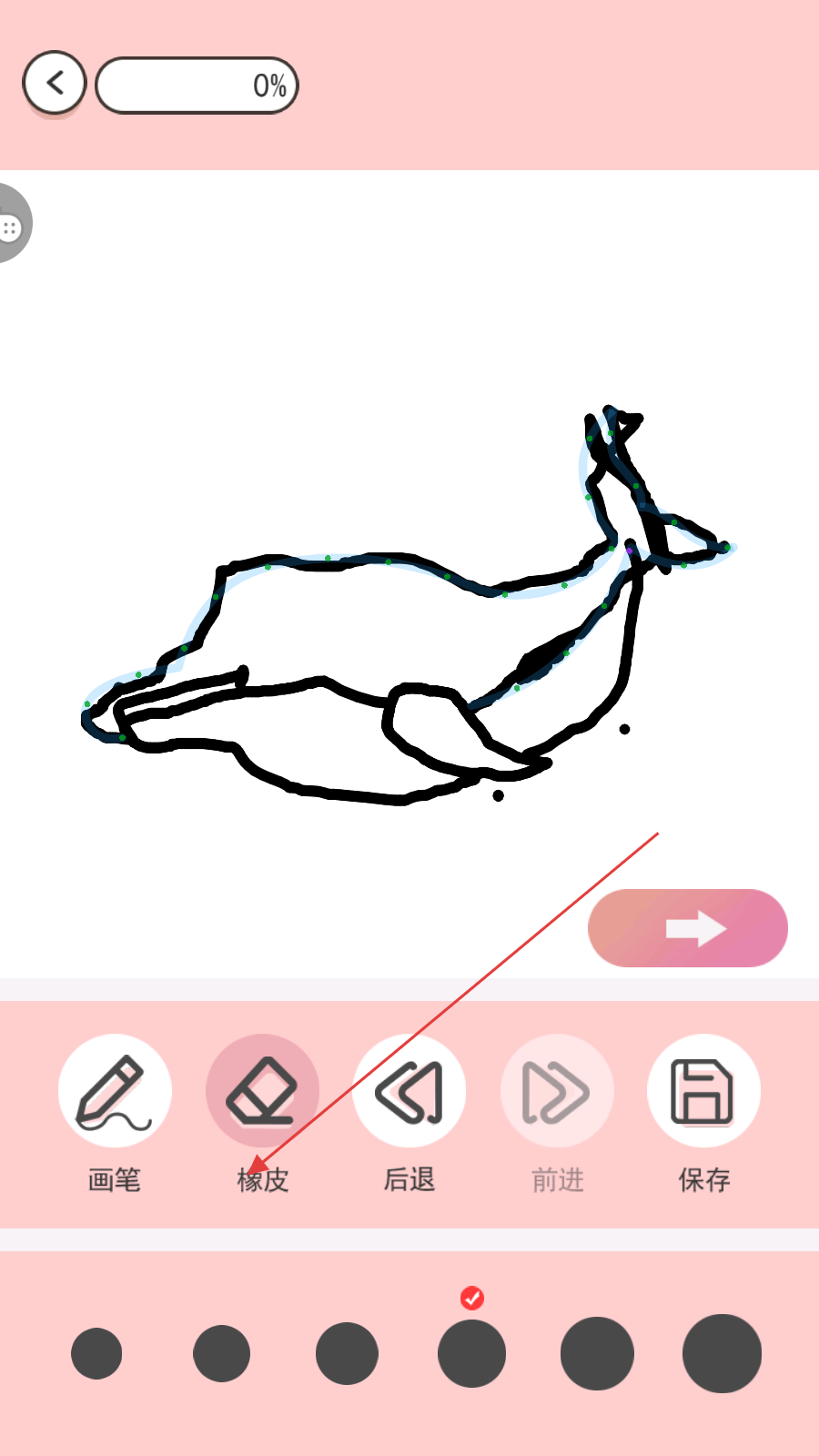Undo with the 后退 button
This screenshot has height=1456, width=819.
click(409, 1090)
